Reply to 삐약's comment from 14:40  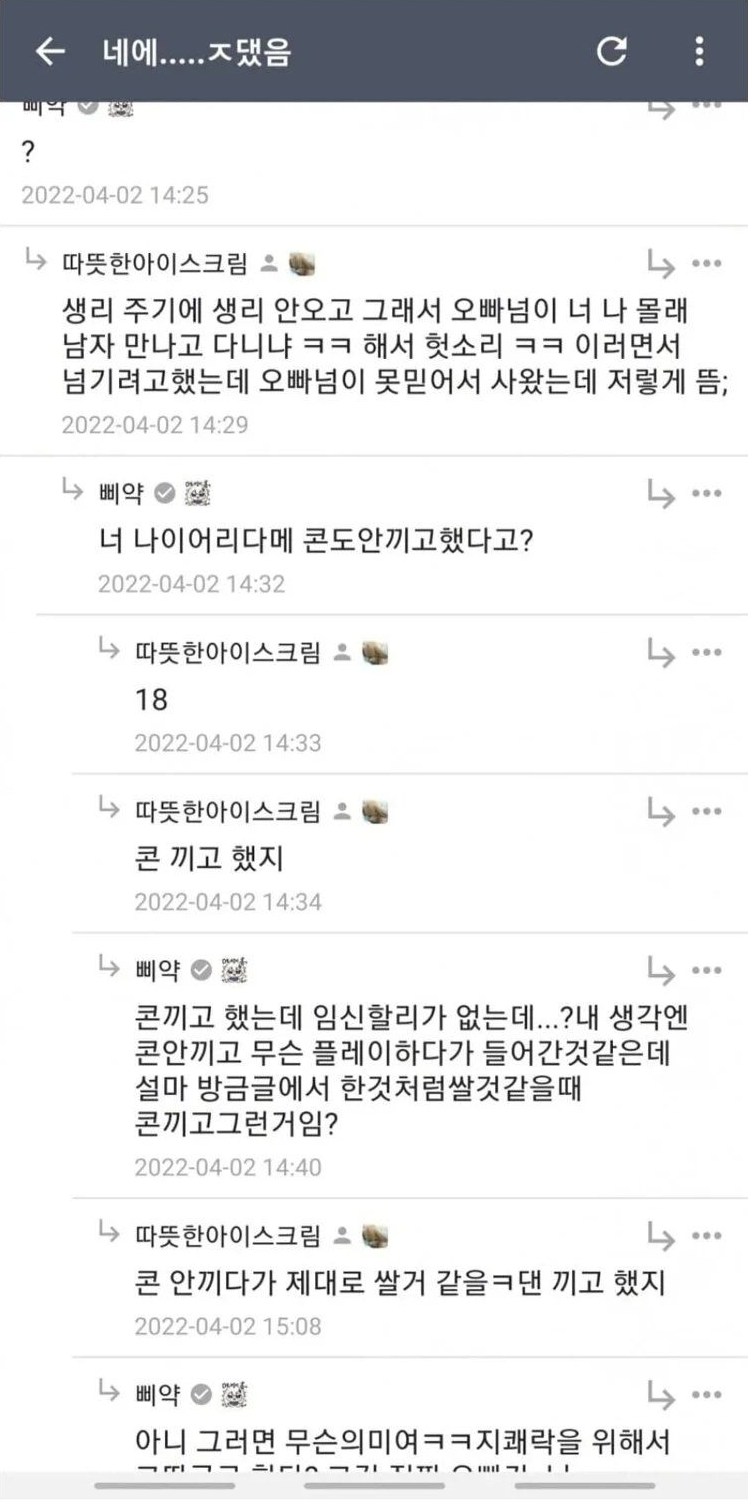click(661, 970)
